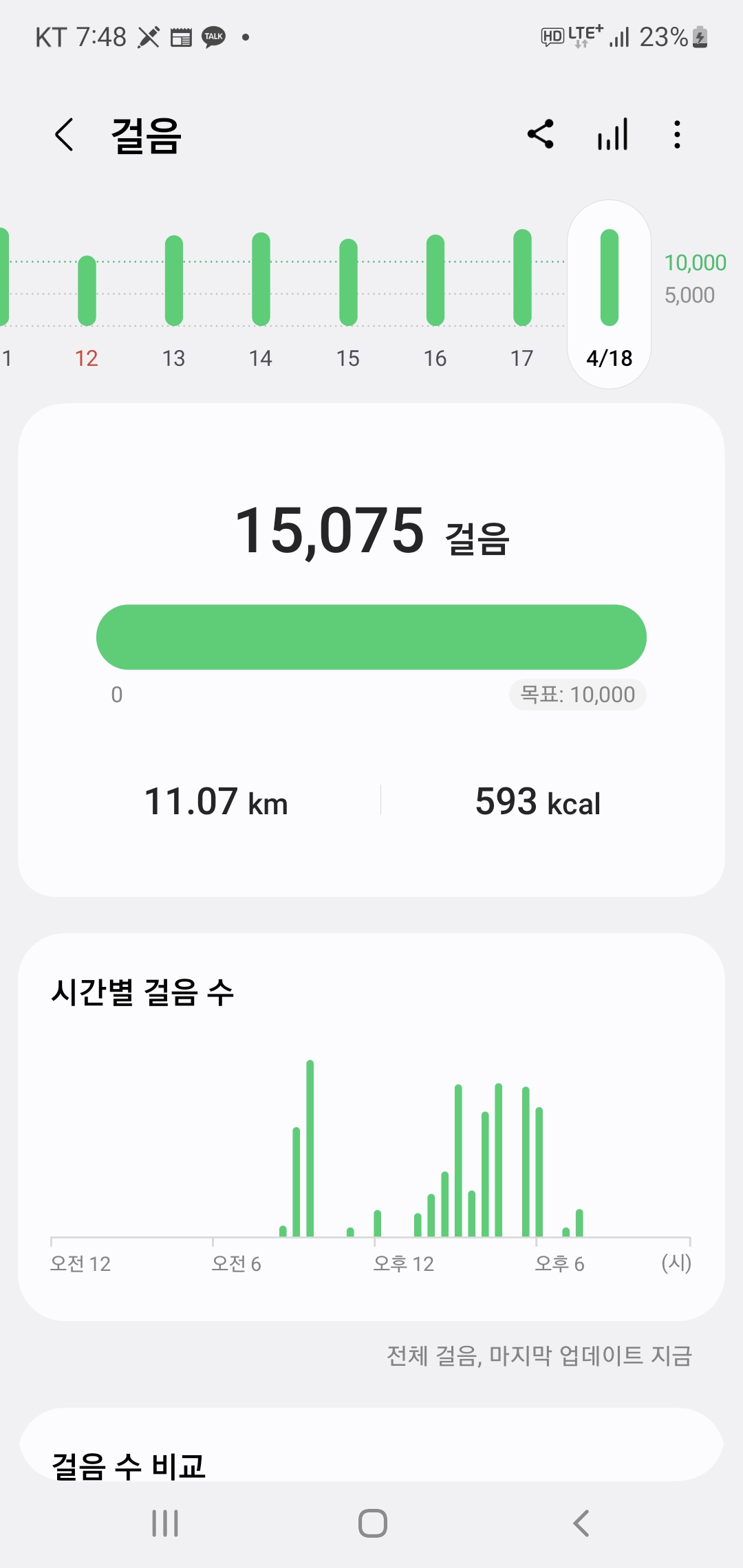Open the three-dot overflow menu
The image size is (743, 1568).
coord(678,134)
